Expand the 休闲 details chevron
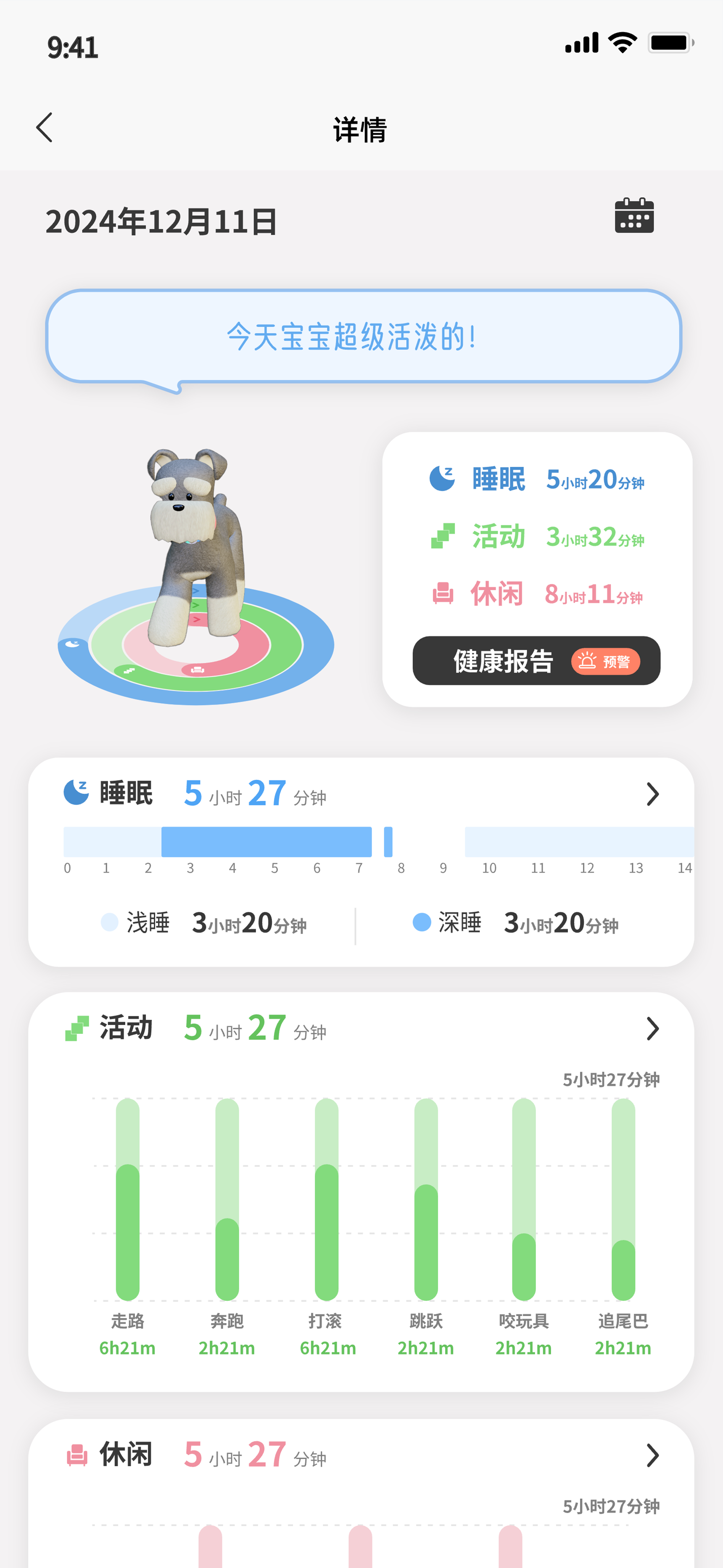The width and height of the screenshot is (723, 1568). click(652, 1455)
